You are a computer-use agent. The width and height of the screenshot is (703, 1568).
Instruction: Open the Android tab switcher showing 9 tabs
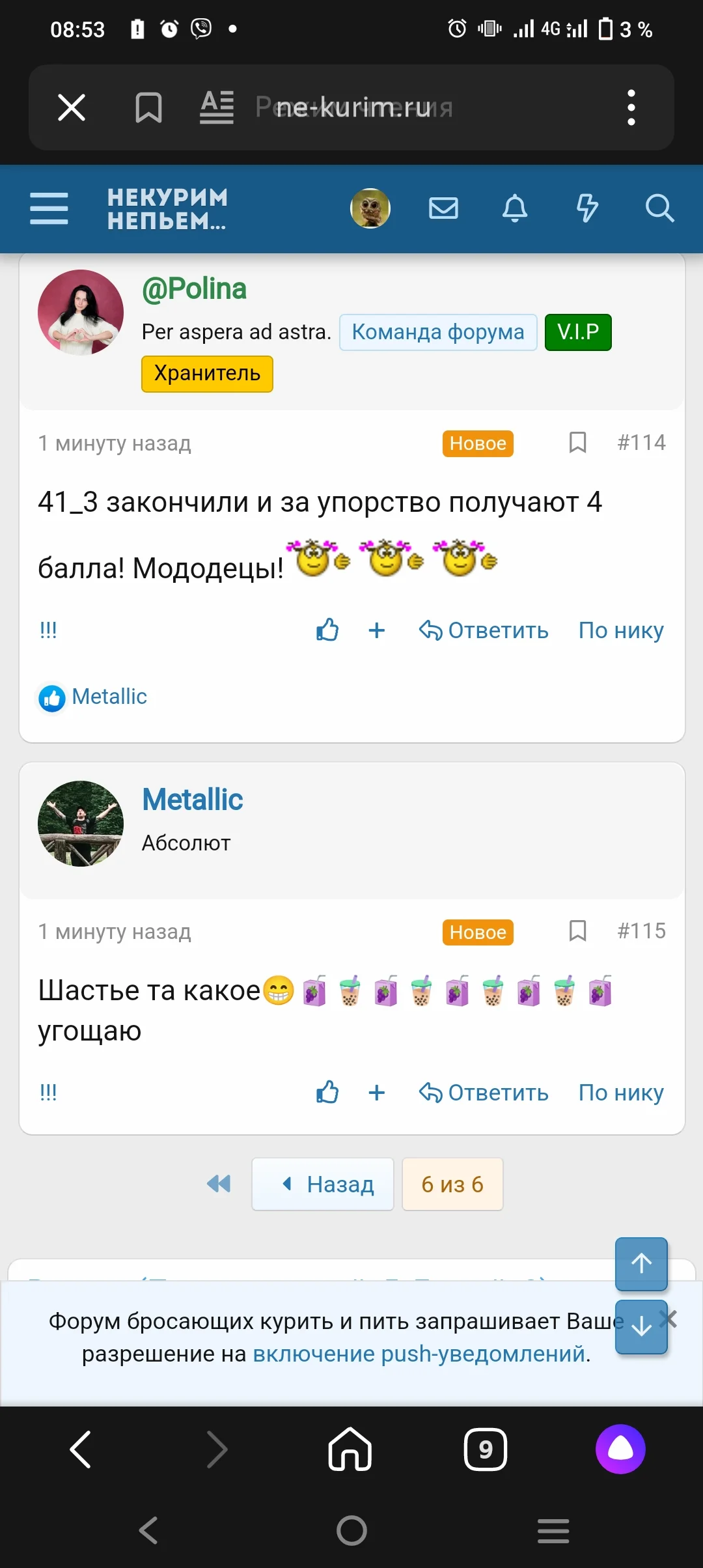[485, 1450]
